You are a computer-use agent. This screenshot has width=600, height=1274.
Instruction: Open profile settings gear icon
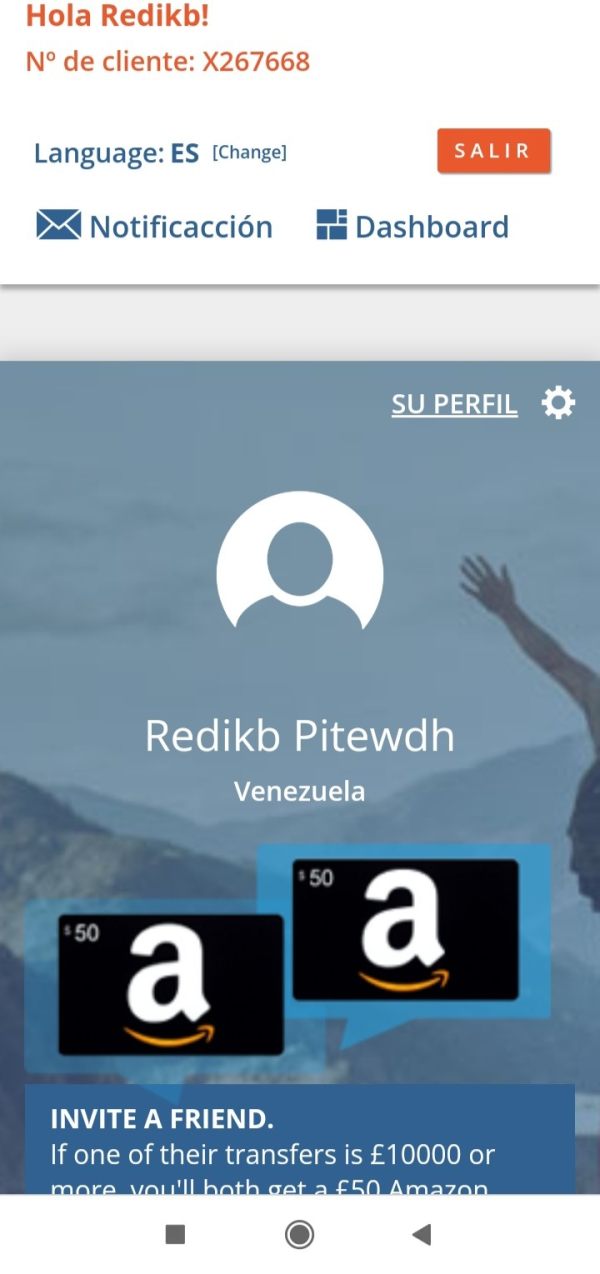(x=558, y=403)
